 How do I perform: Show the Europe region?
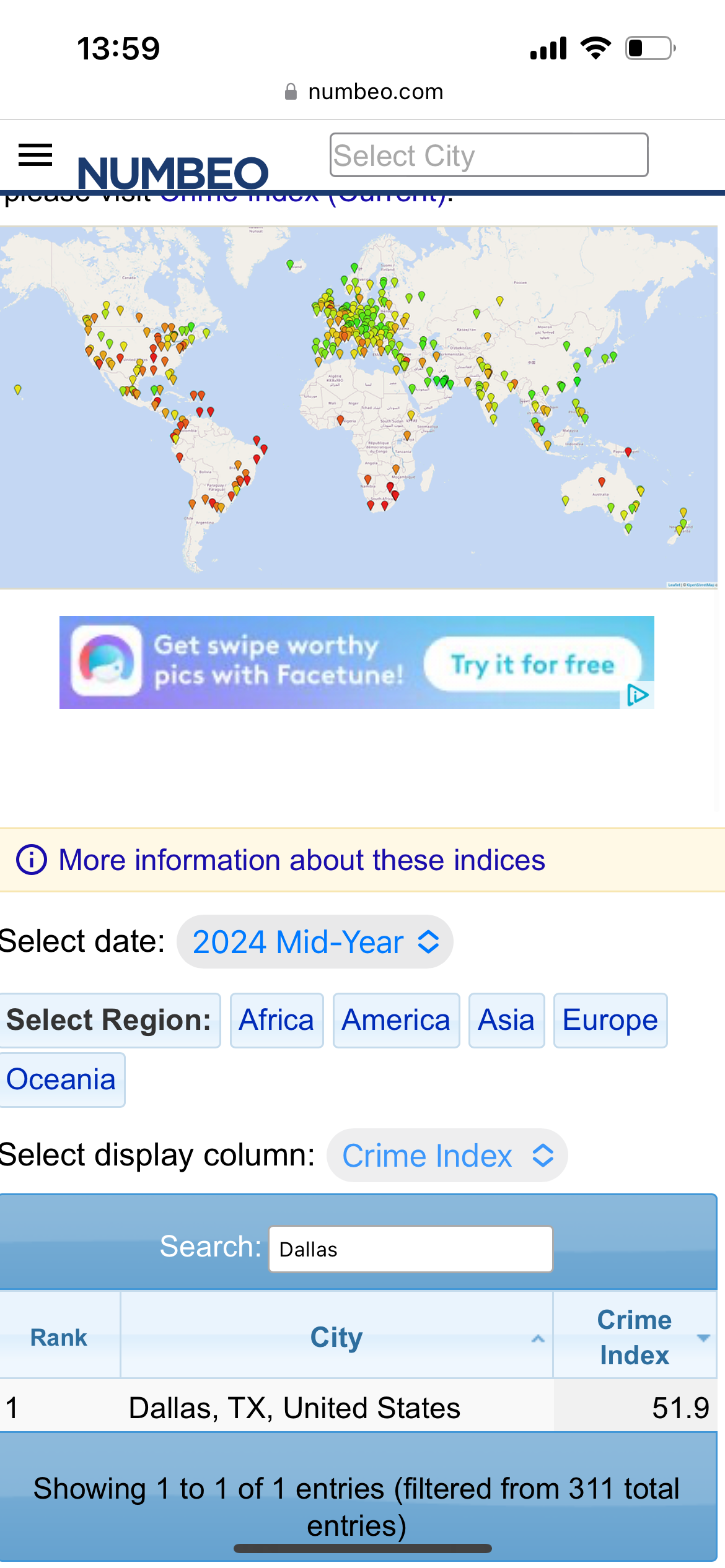[610, 1020]
